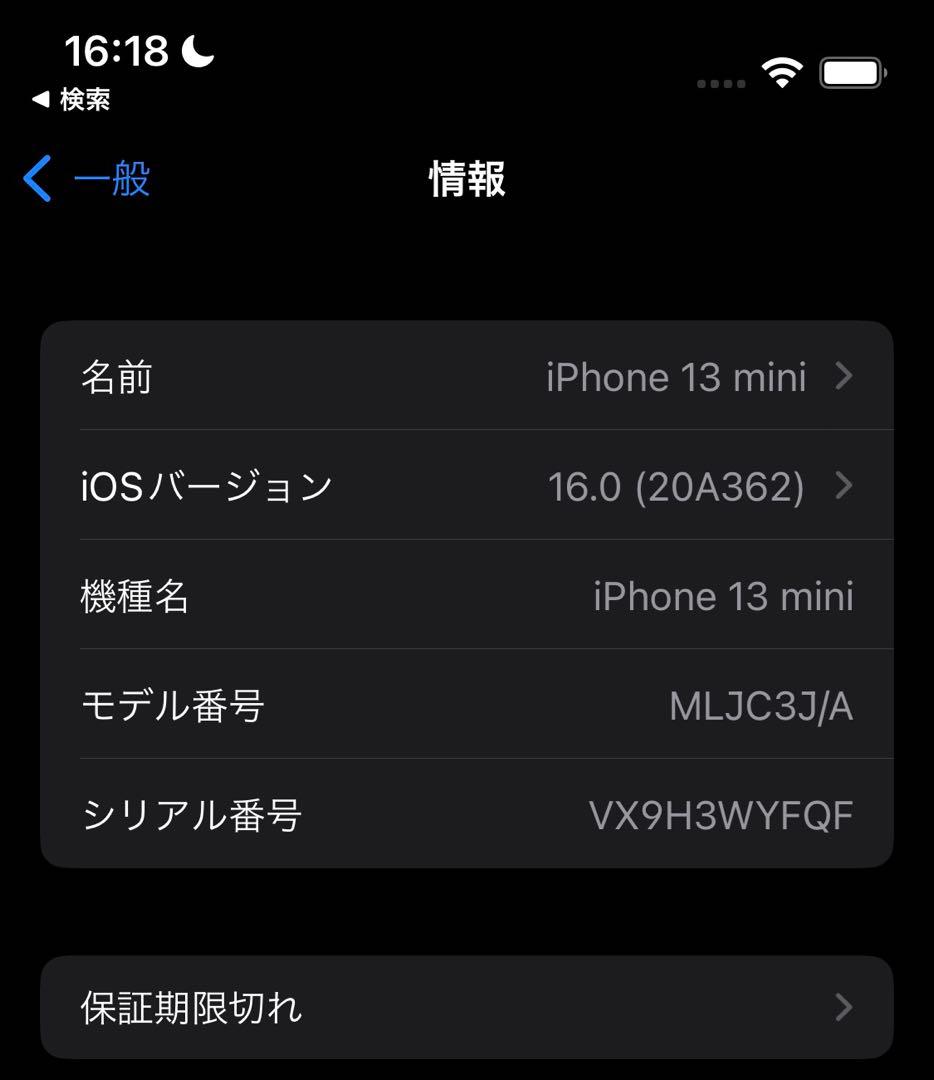Tap the iOS version 16.0 (20A362)
Viewport: 934px width, 1080px height.
675,486
